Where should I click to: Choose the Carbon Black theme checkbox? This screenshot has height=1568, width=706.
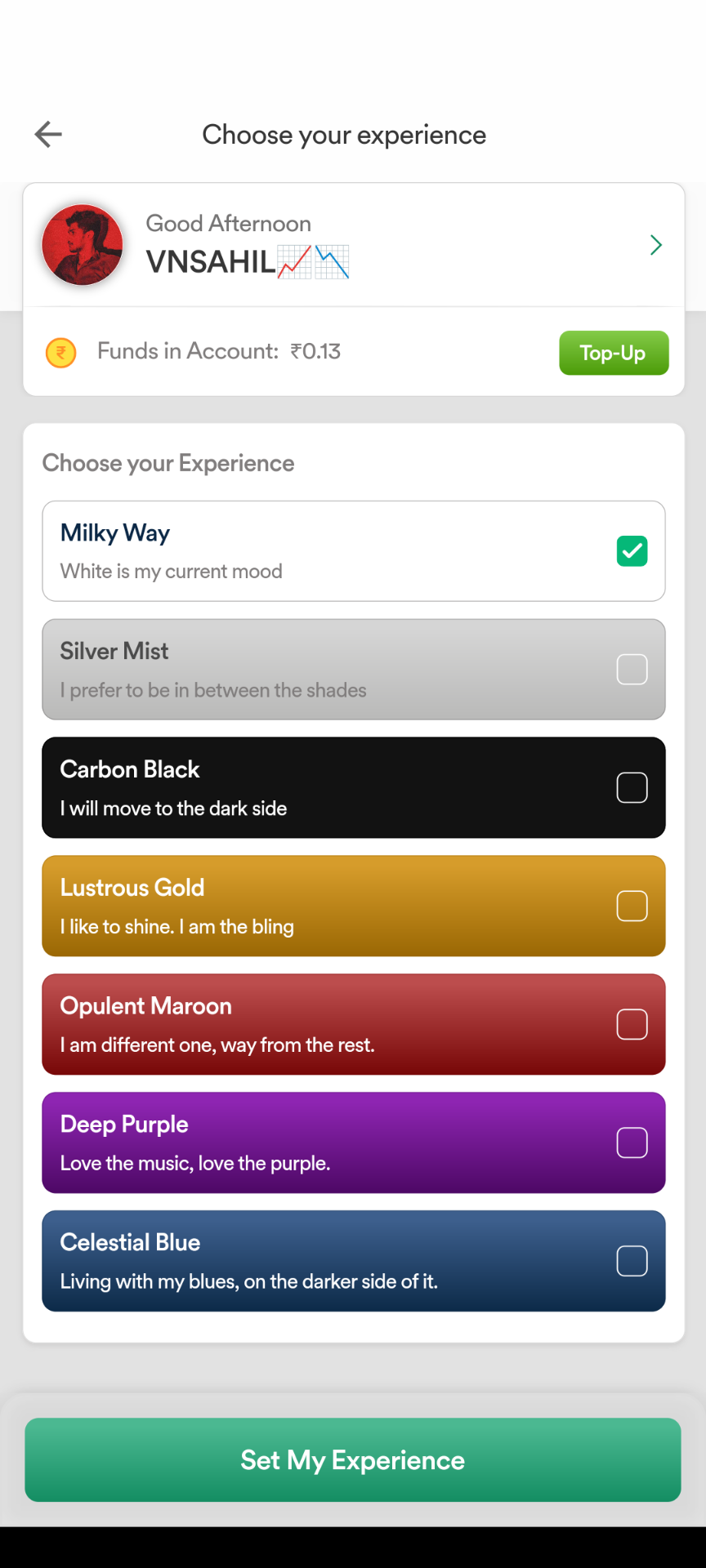pos(632,788)
